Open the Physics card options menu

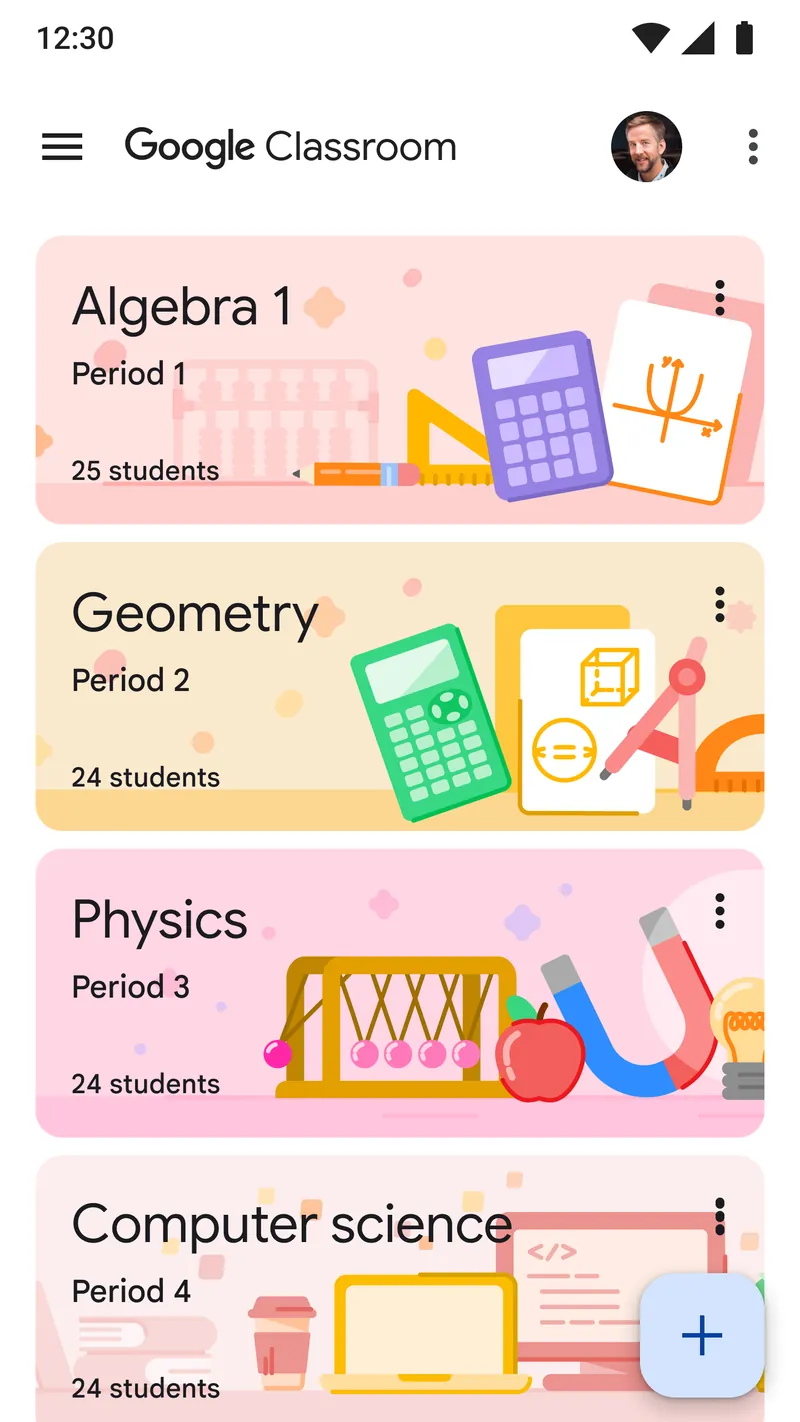click(x=719, y=909)
